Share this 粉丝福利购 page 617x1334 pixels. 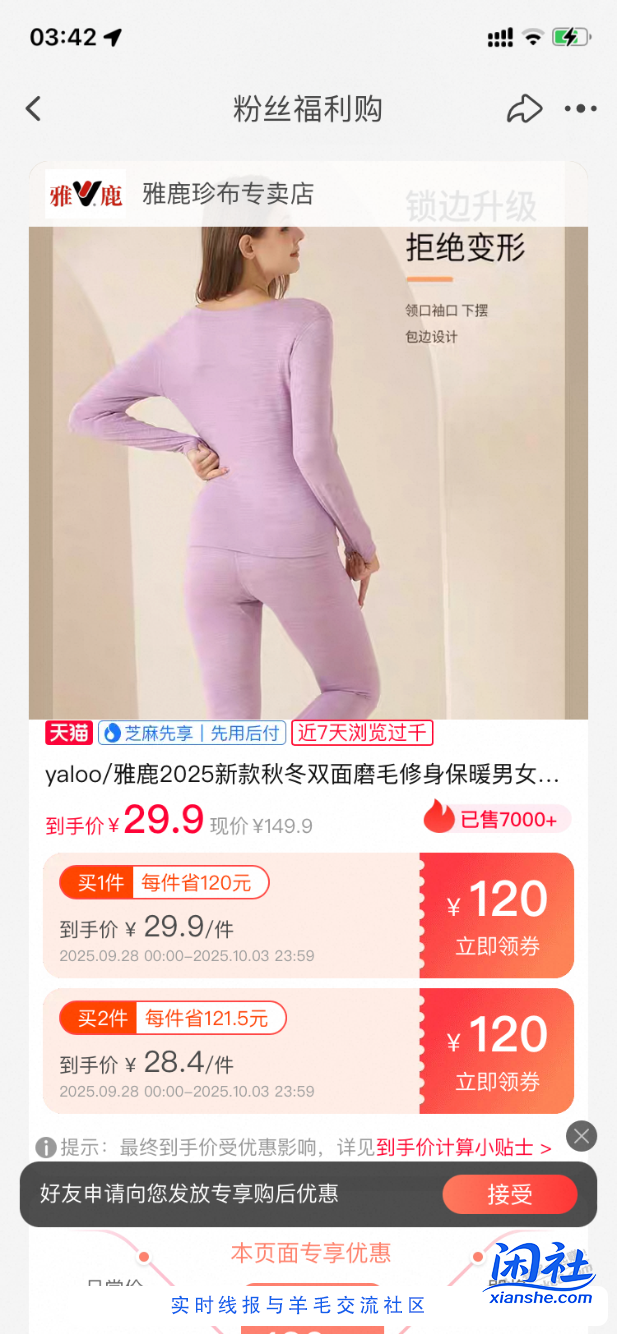click(x=524, y=109)
